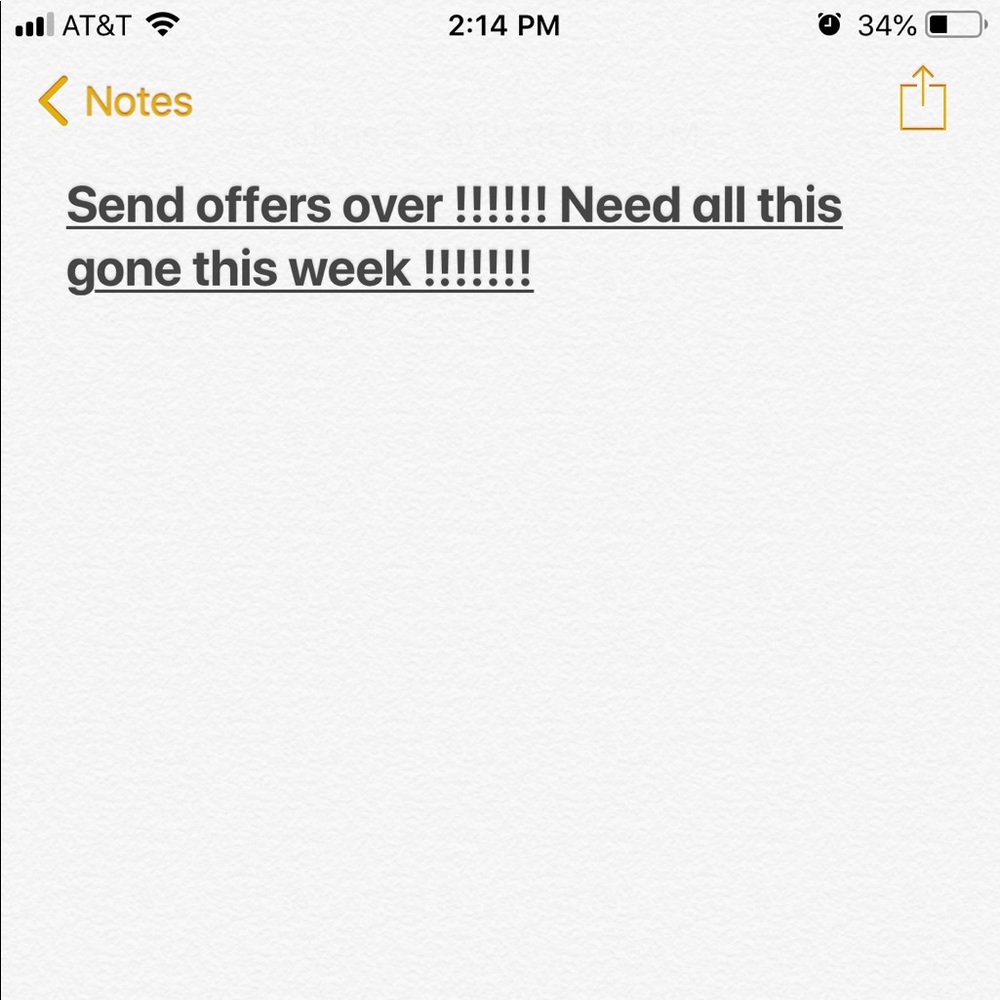Tap the note text to edit it
Viewport: 1000px width, 1000px height.
(453, 238)
